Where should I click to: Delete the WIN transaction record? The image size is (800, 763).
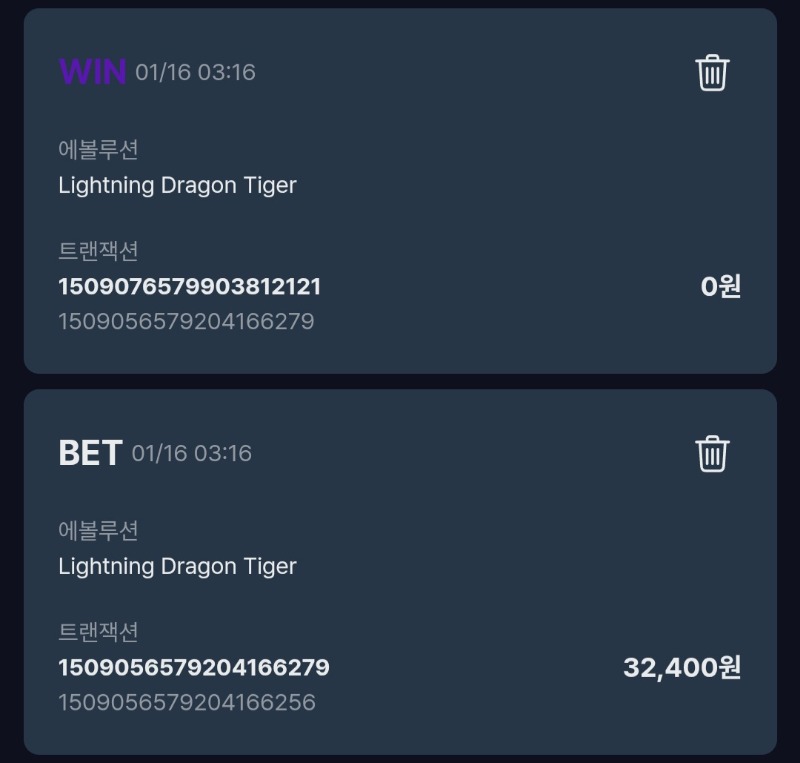tap(712, 72)
